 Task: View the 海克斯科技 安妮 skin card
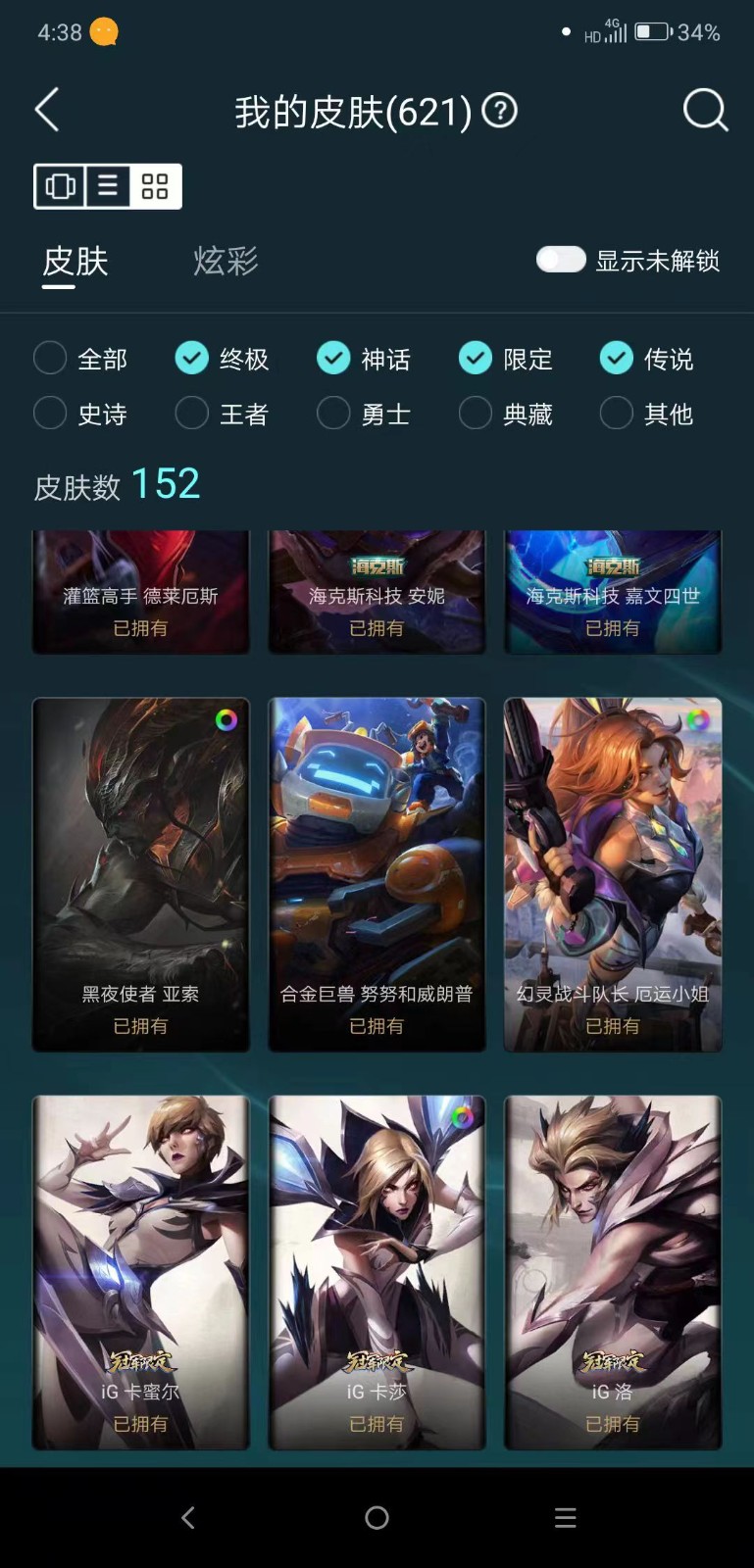(377, 592)
